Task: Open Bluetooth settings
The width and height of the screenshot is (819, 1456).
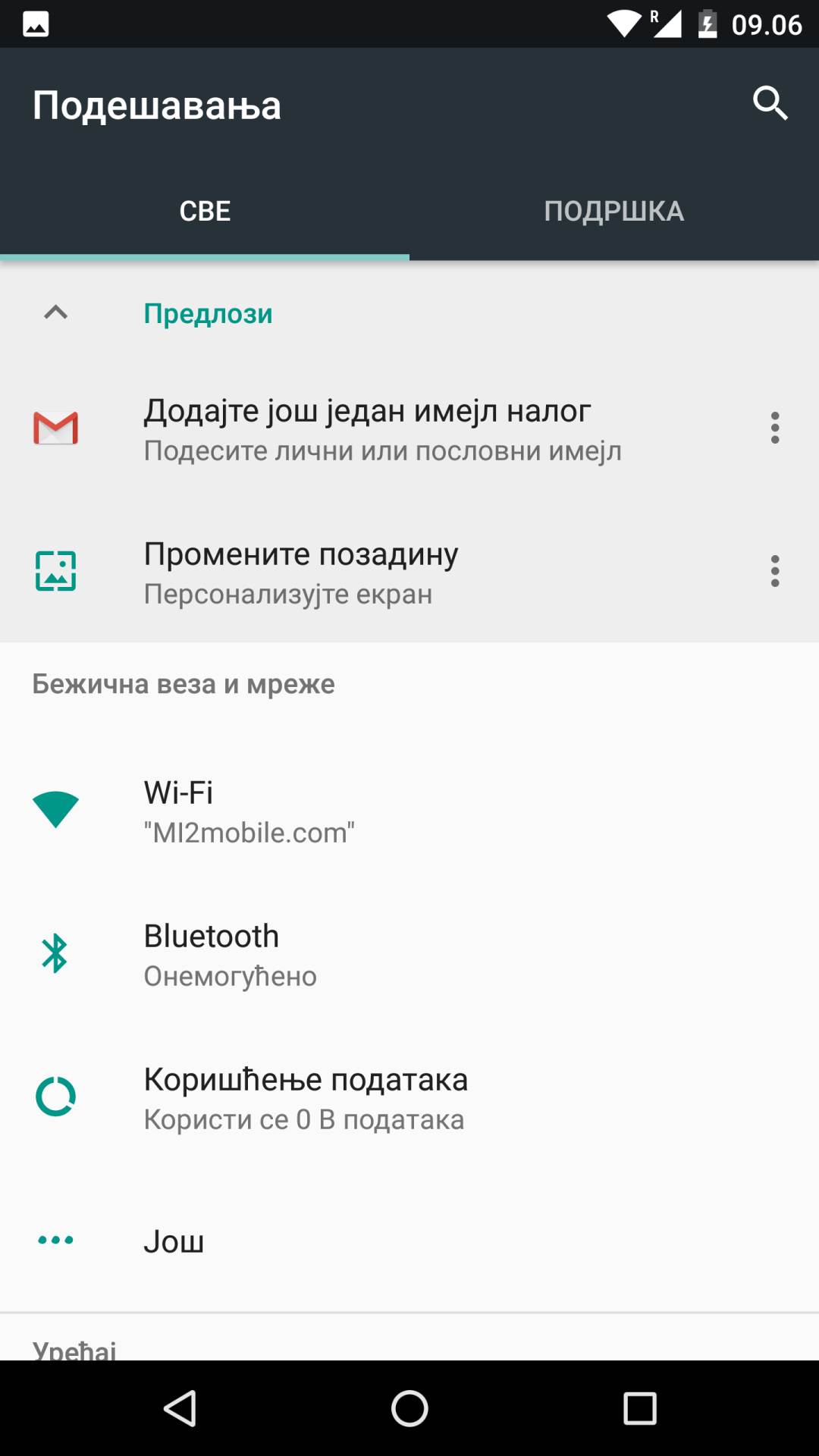Action: 230,954
